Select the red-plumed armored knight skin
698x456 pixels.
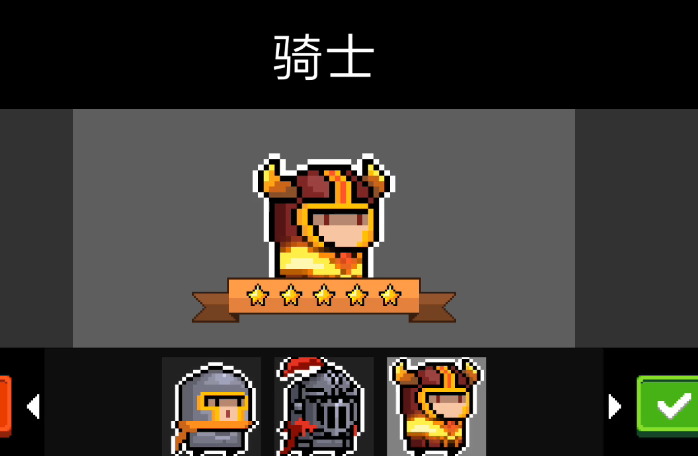click(x=323, y=407)
